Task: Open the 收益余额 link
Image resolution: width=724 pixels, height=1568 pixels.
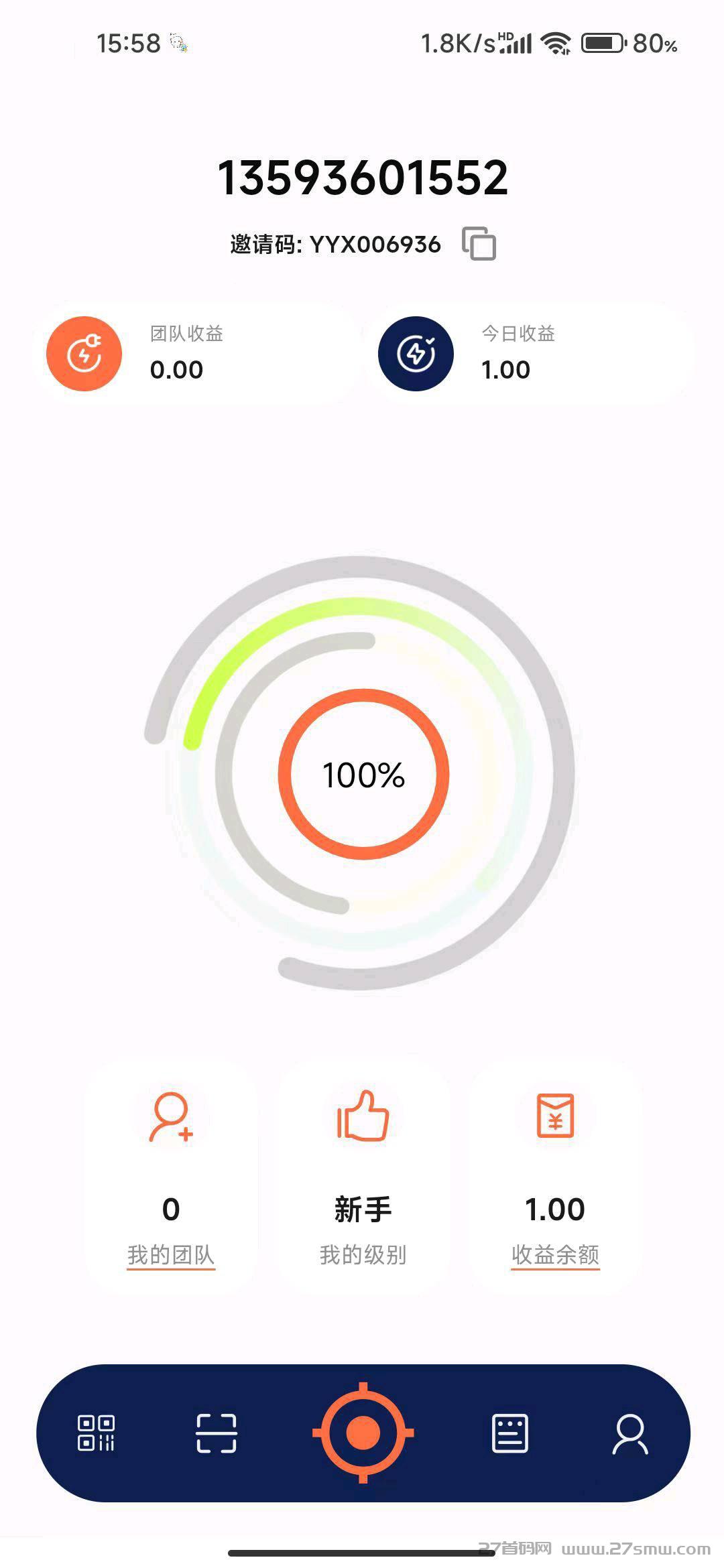Action: point(555,1254)
